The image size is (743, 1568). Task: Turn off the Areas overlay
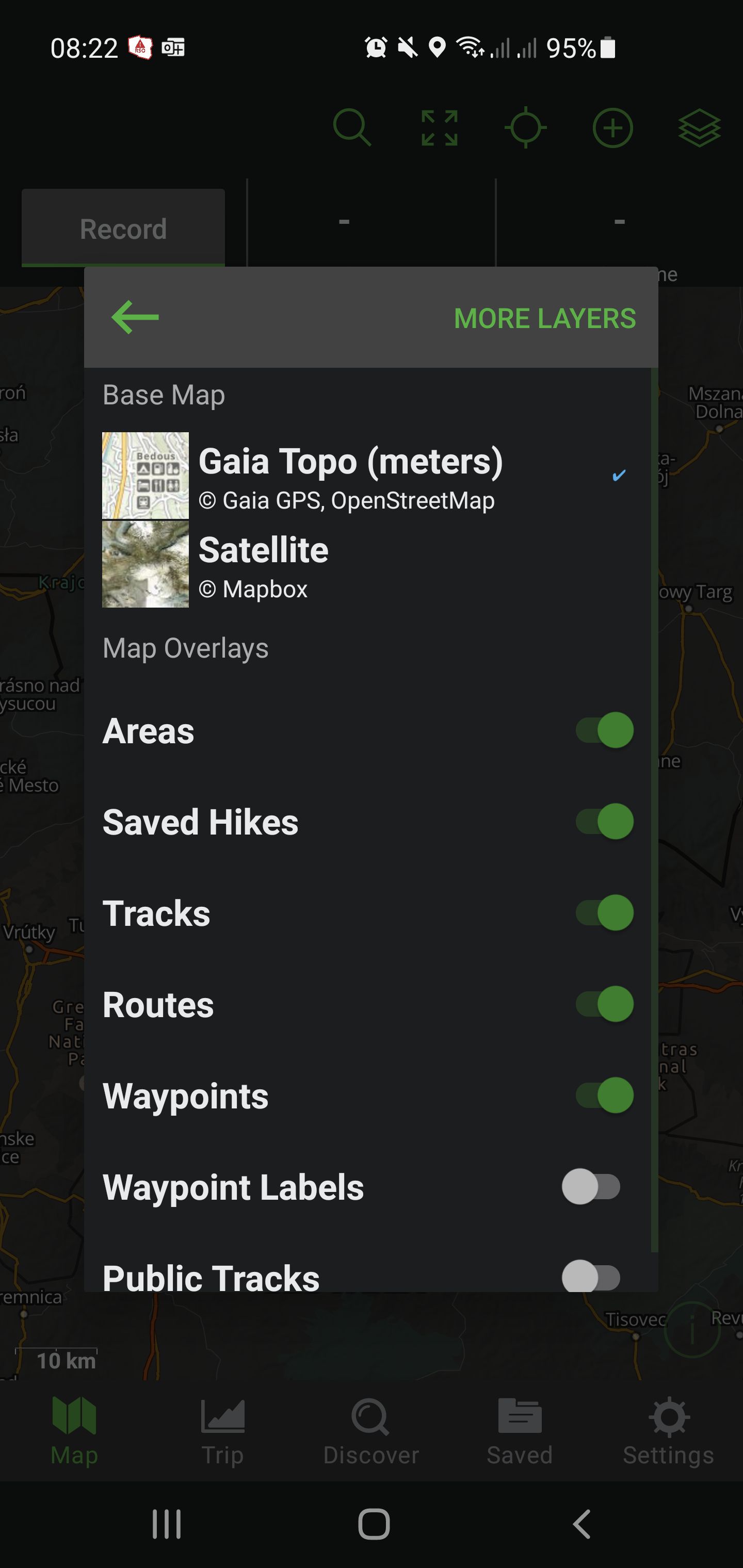[605, 730]
